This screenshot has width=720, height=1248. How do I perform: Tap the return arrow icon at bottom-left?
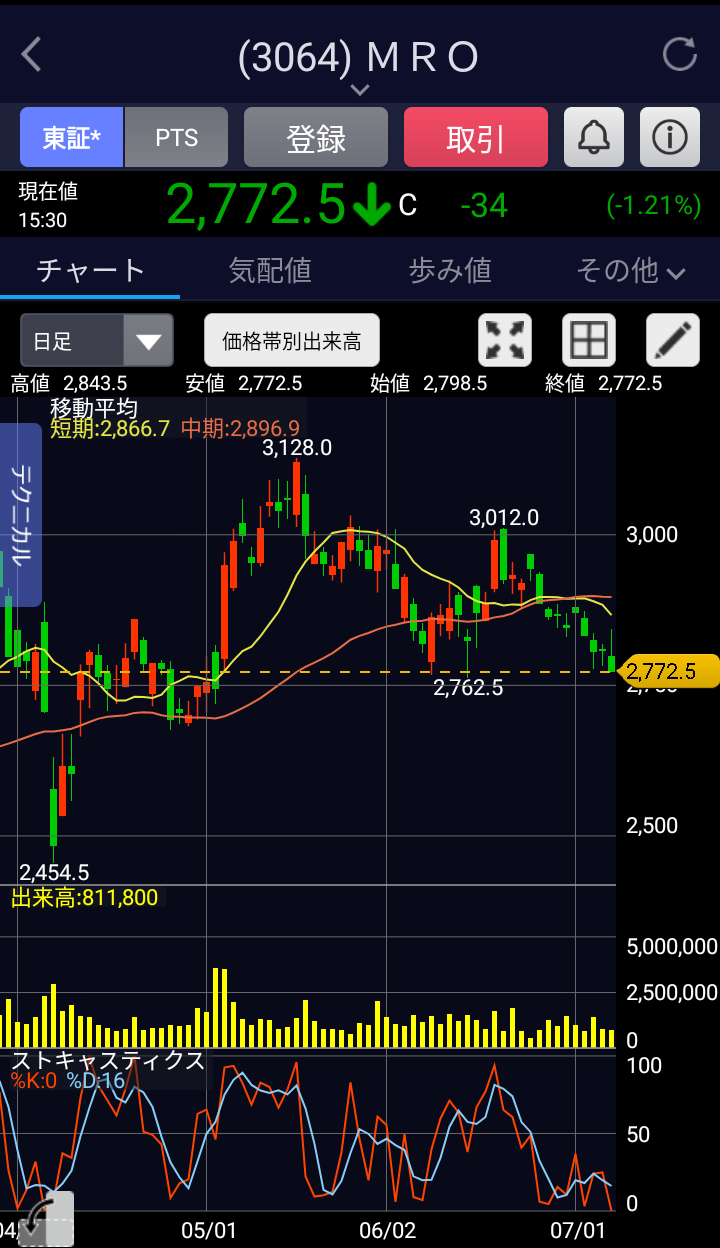point(45,1220)
